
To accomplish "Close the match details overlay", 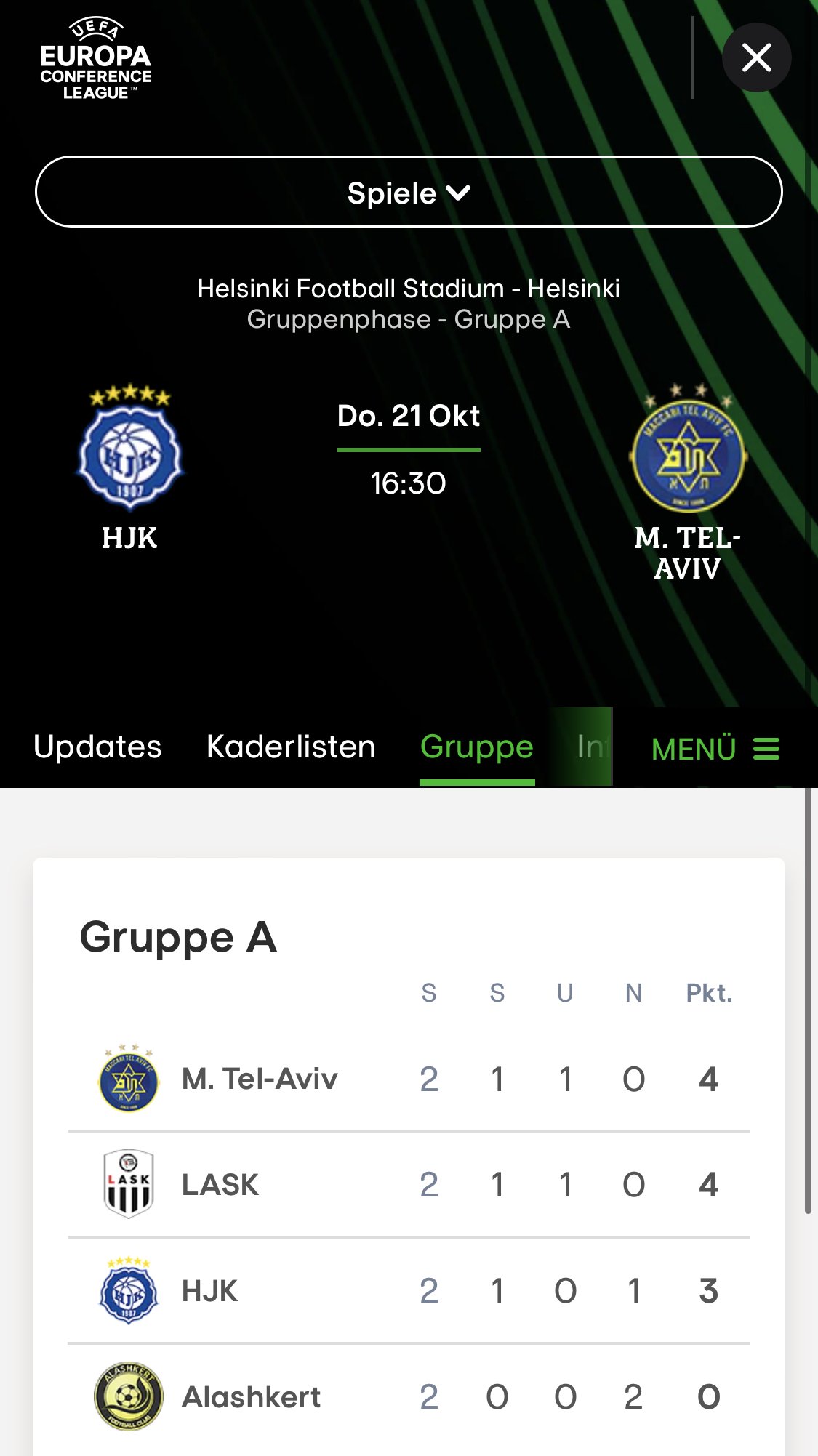I will click(x=756, y=57).
